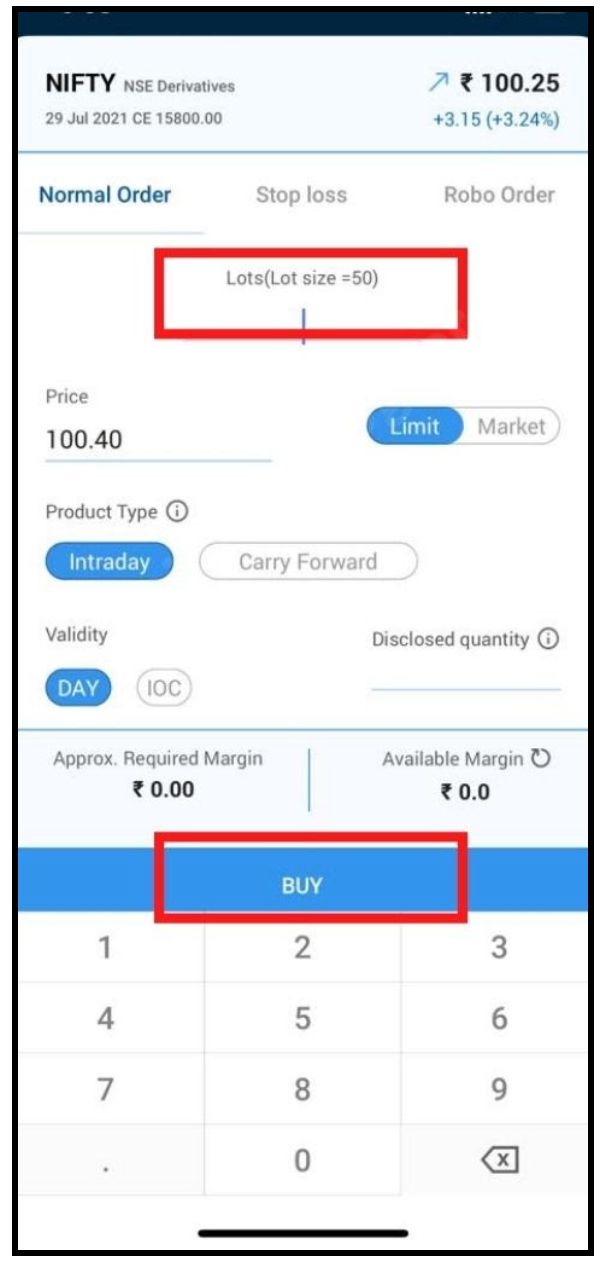The image size is (606, 1264).
Task: Set validity to DAY
Action: (x=78, y=688)
